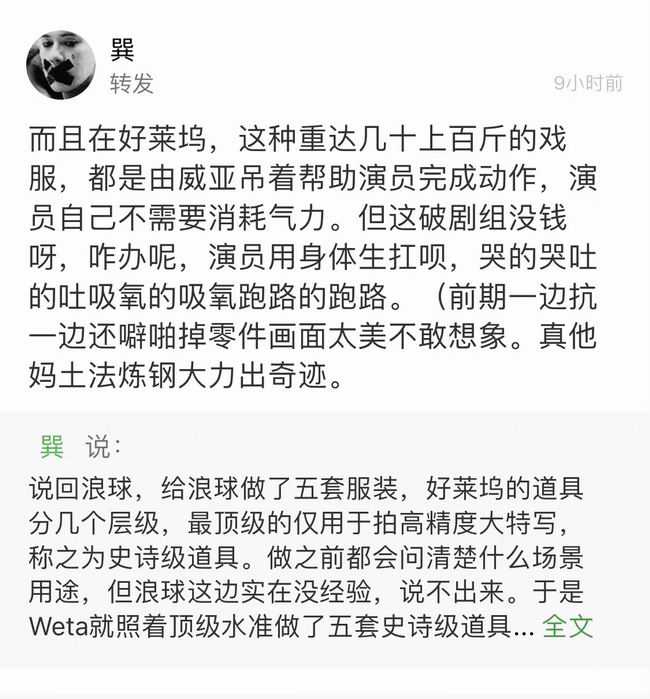The image size is (650, 699).
Task: Open username 巽 at the top
Action: pyautogui.click(x=122, y=49)
